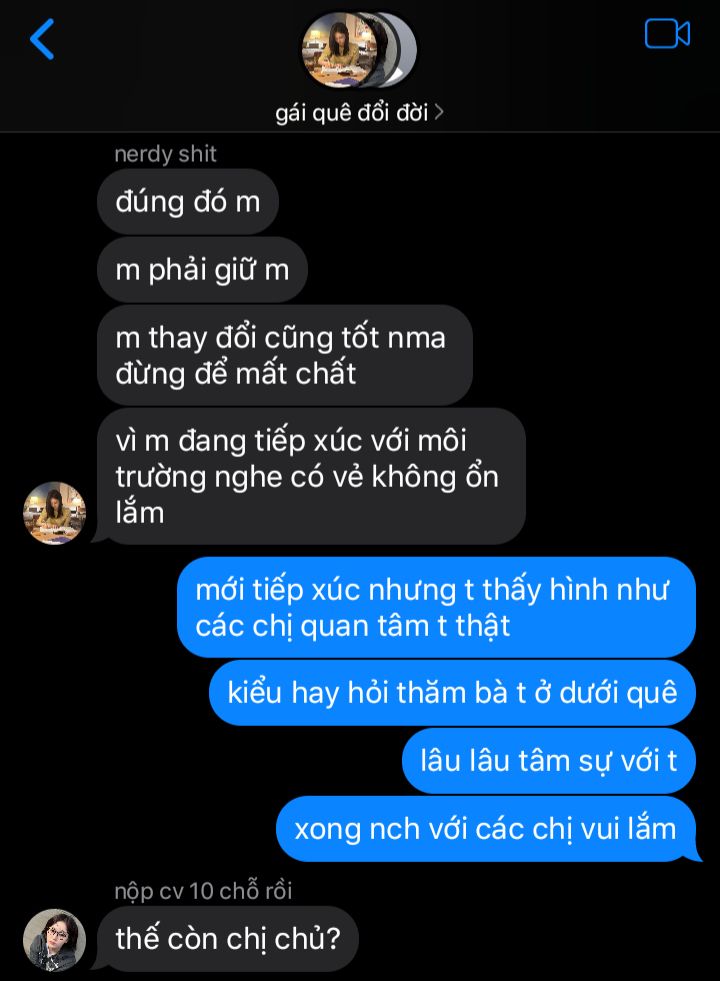The image size is (720, 981).
Task: Open group details for gái quê đổi đời
Action: [x=359, y=112]
